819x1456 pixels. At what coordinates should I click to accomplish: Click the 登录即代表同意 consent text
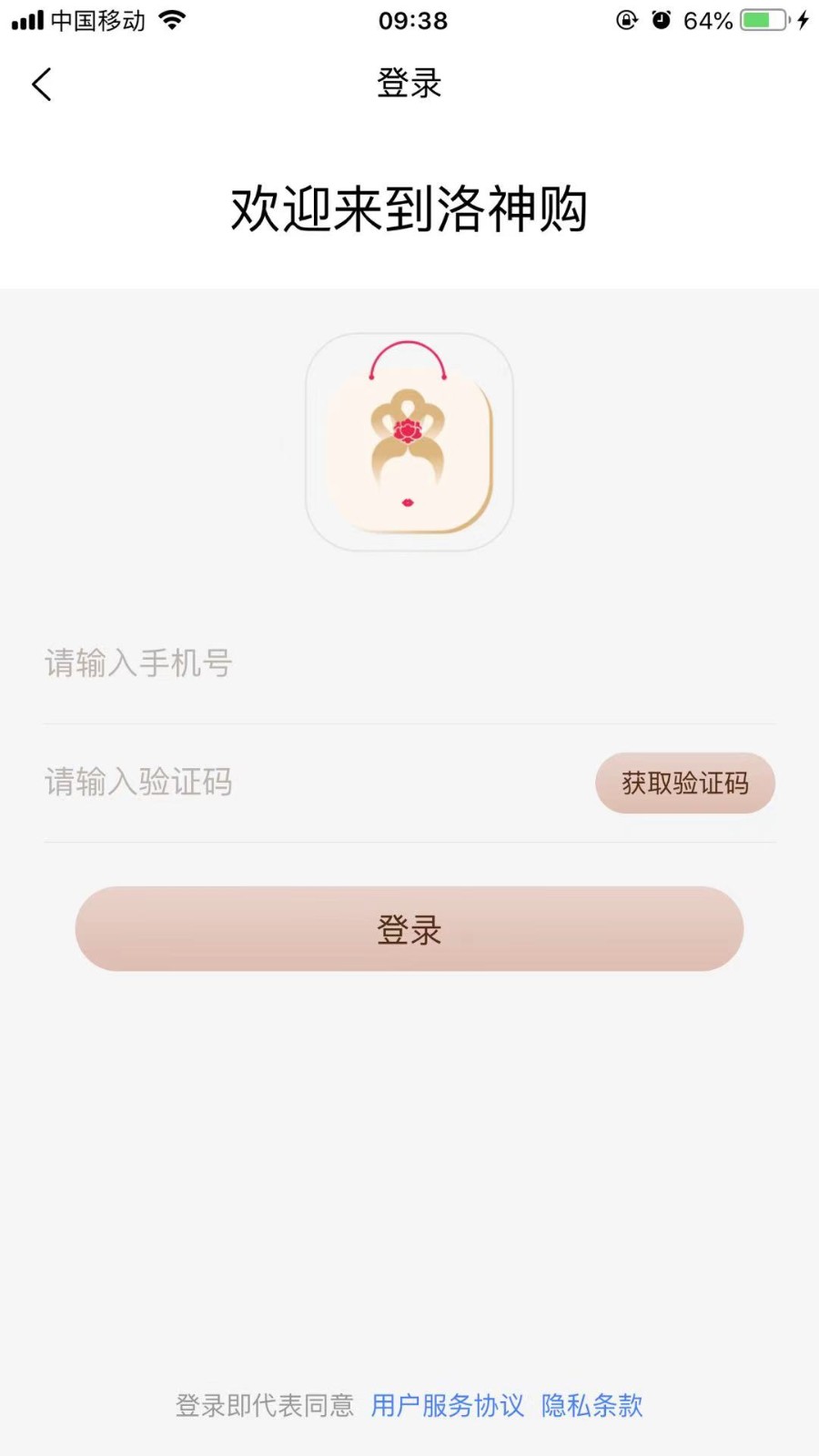264,1406
